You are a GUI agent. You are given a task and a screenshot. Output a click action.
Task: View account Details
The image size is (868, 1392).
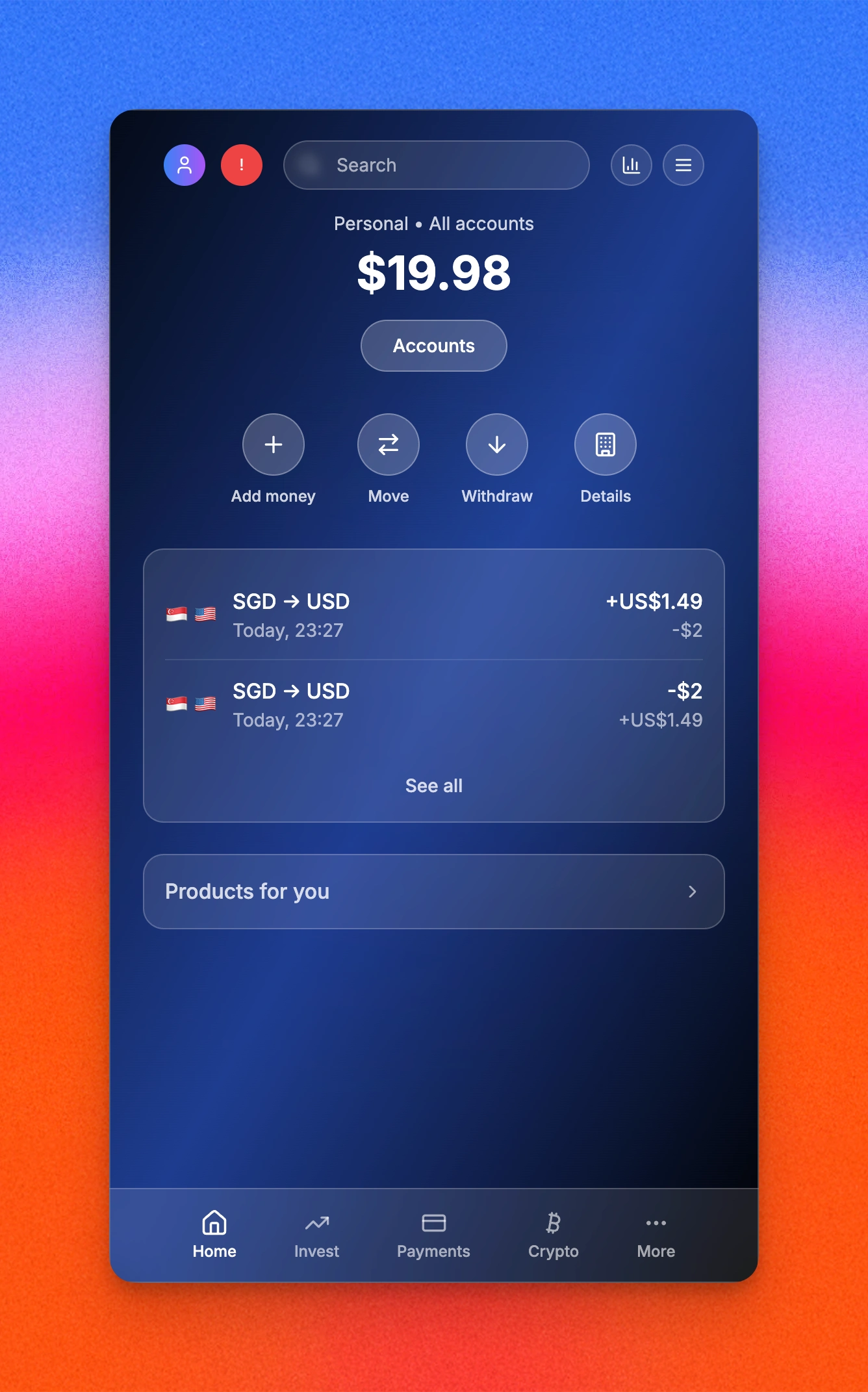(606, 445)
